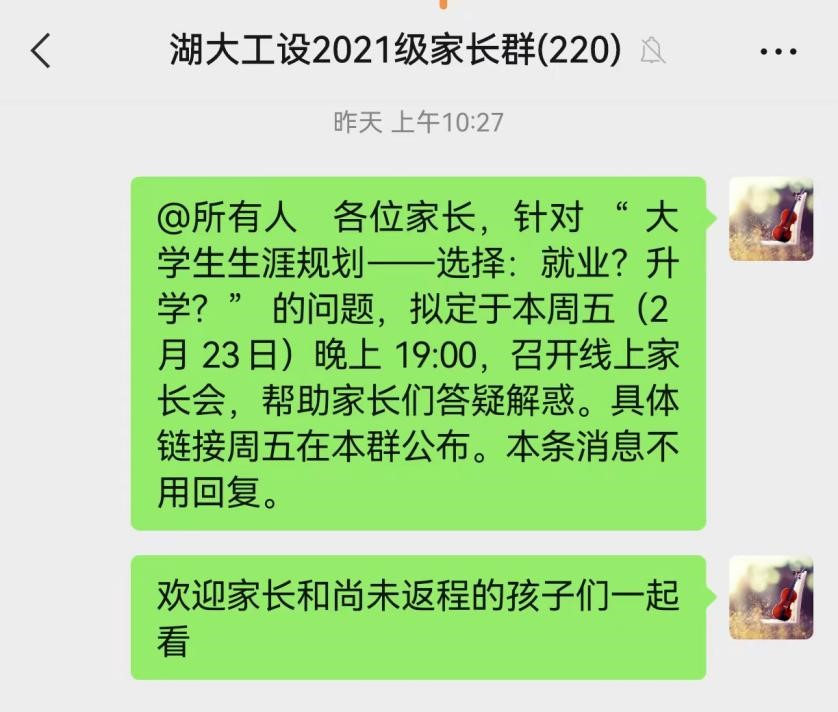Tap sender avatar beside the @所有人 announcement
This screenshot has width=838, height=712.
coord(770,219)
